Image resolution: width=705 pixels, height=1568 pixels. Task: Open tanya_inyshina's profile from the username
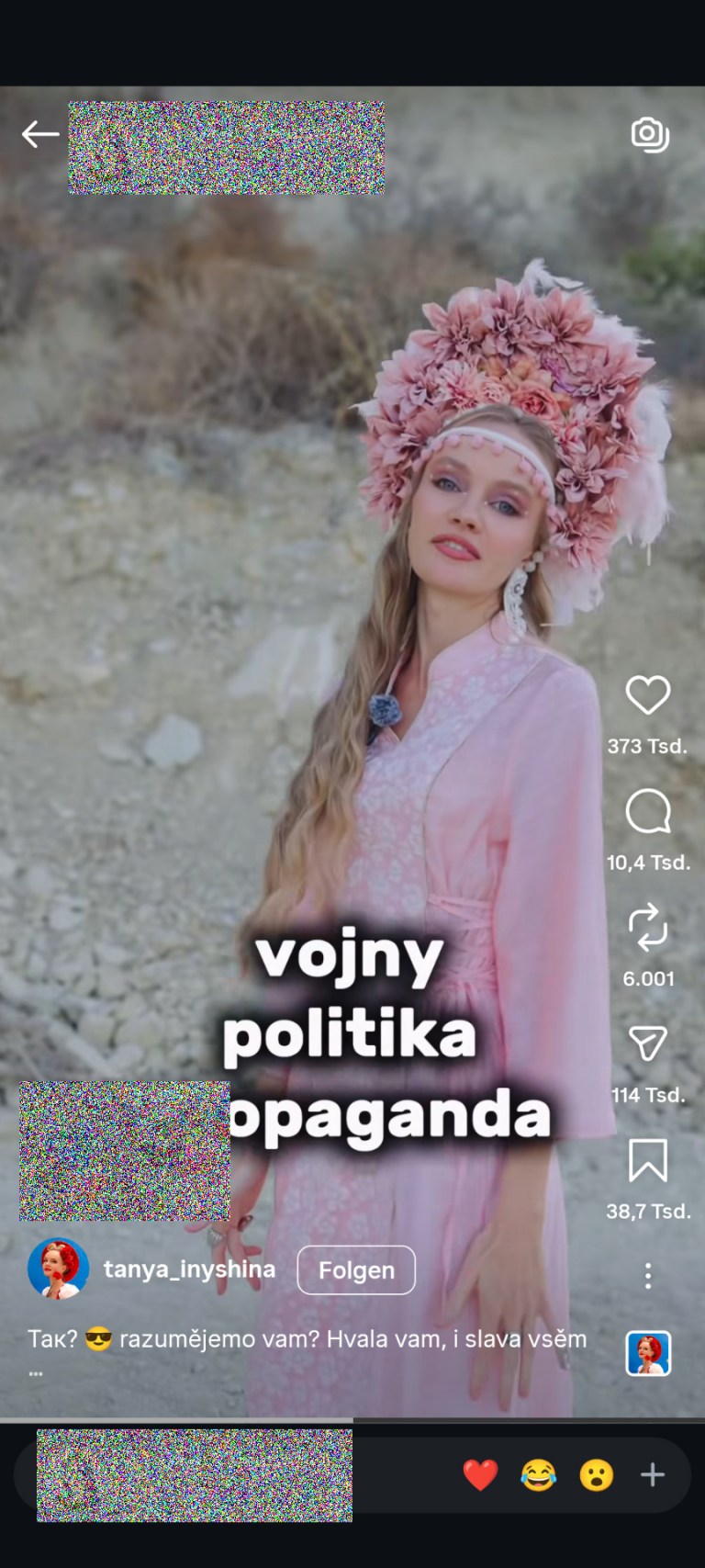(189, 1269)
